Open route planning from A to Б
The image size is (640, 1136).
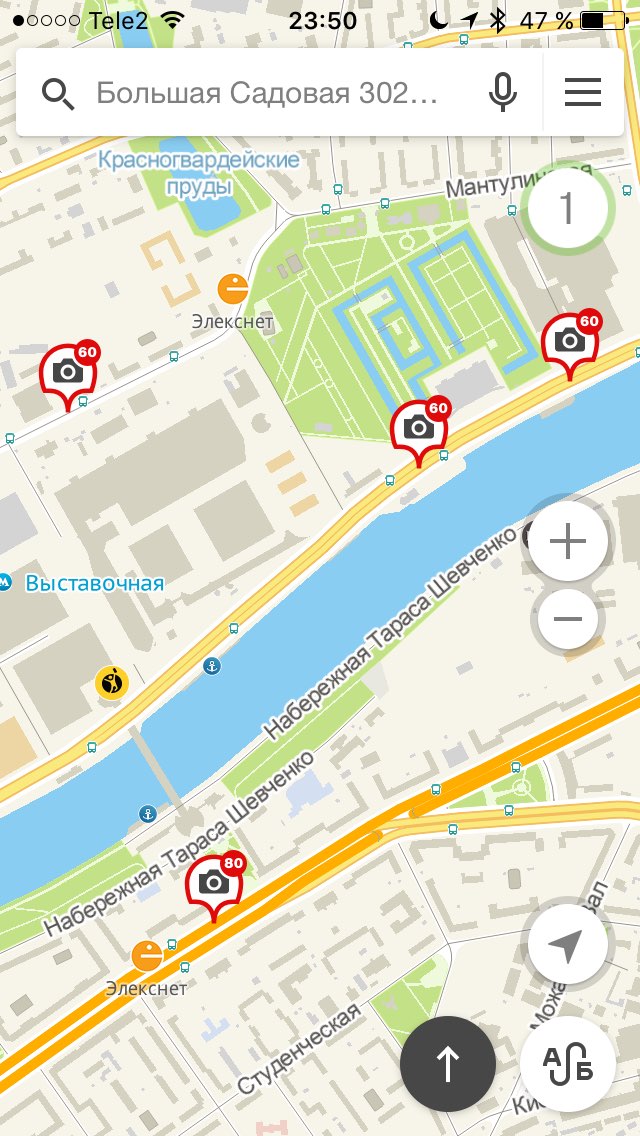point(568,1065)
